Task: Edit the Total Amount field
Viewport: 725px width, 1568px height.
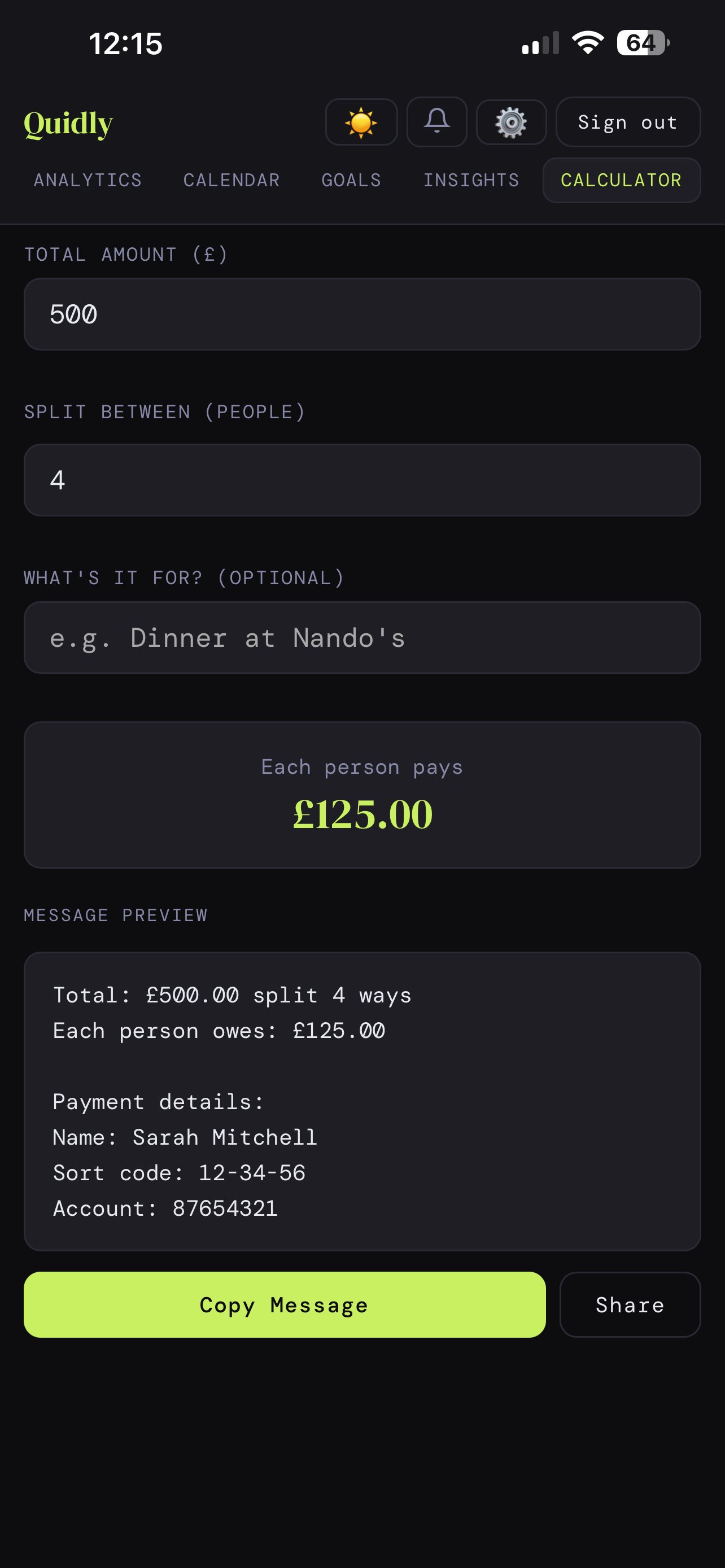Action: (362, 314)
